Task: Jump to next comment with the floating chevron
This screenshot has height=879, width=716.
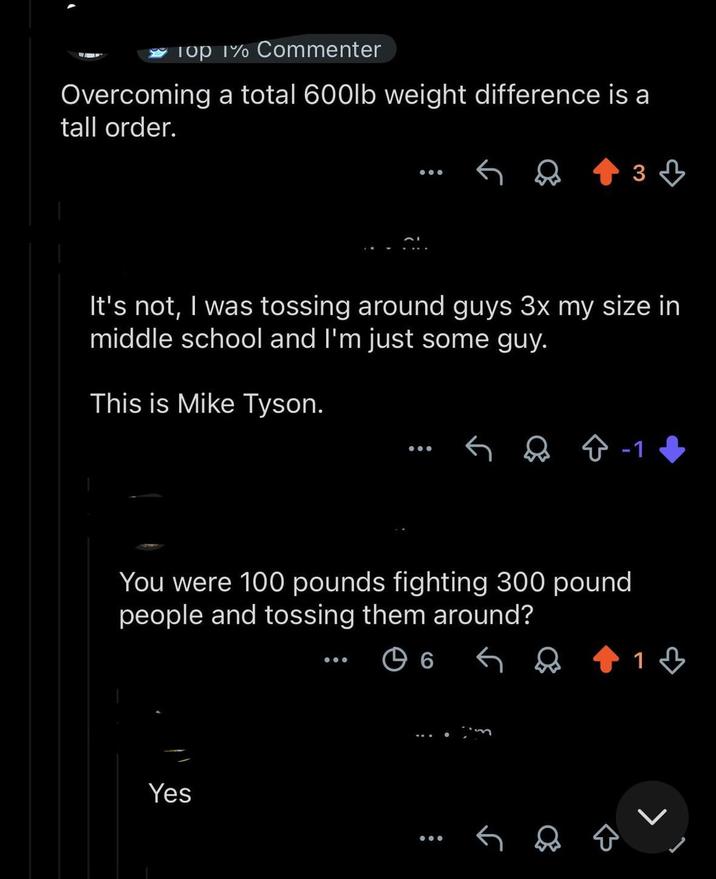Action: tap(652, 817)
